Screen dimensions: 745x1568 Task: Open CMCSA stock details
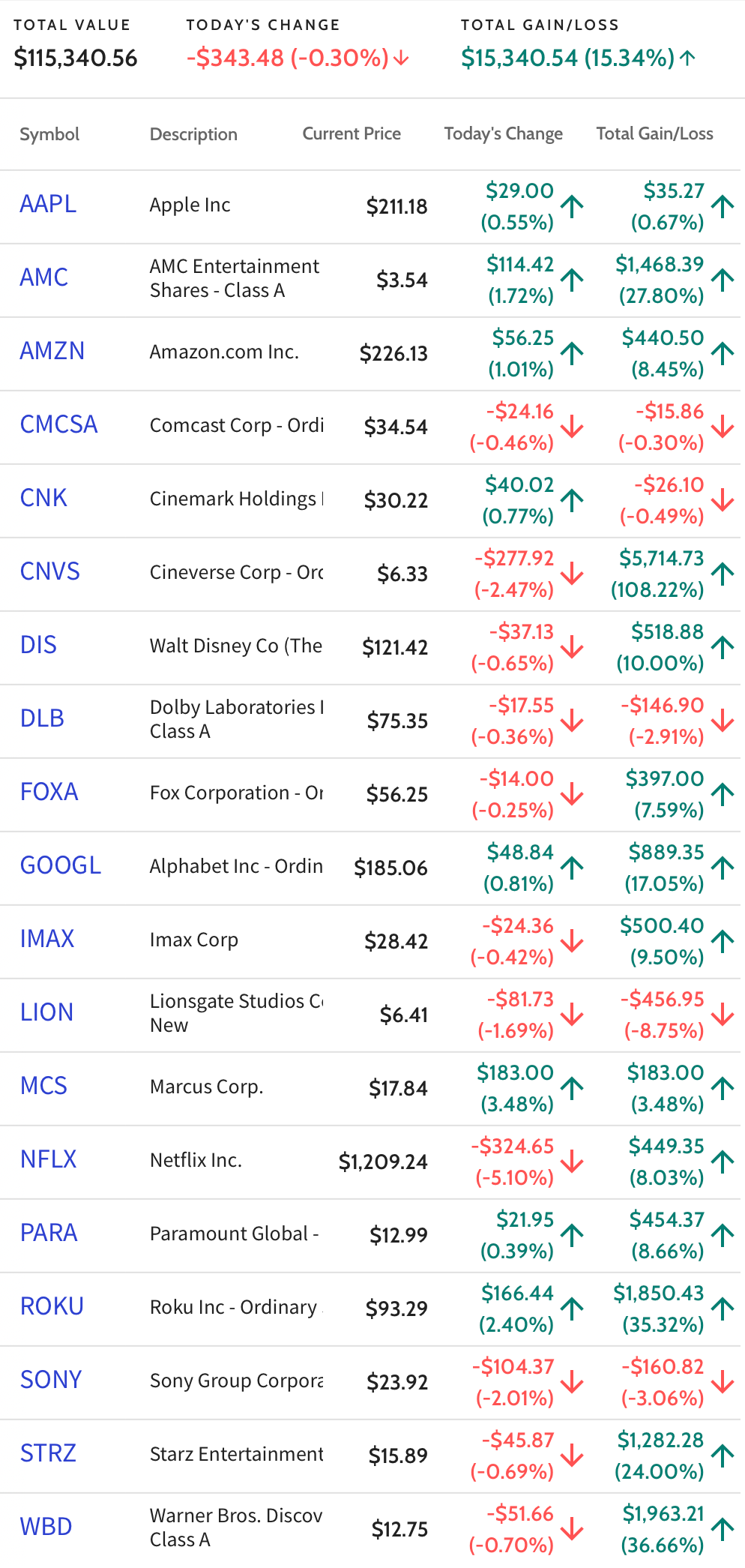58,424
